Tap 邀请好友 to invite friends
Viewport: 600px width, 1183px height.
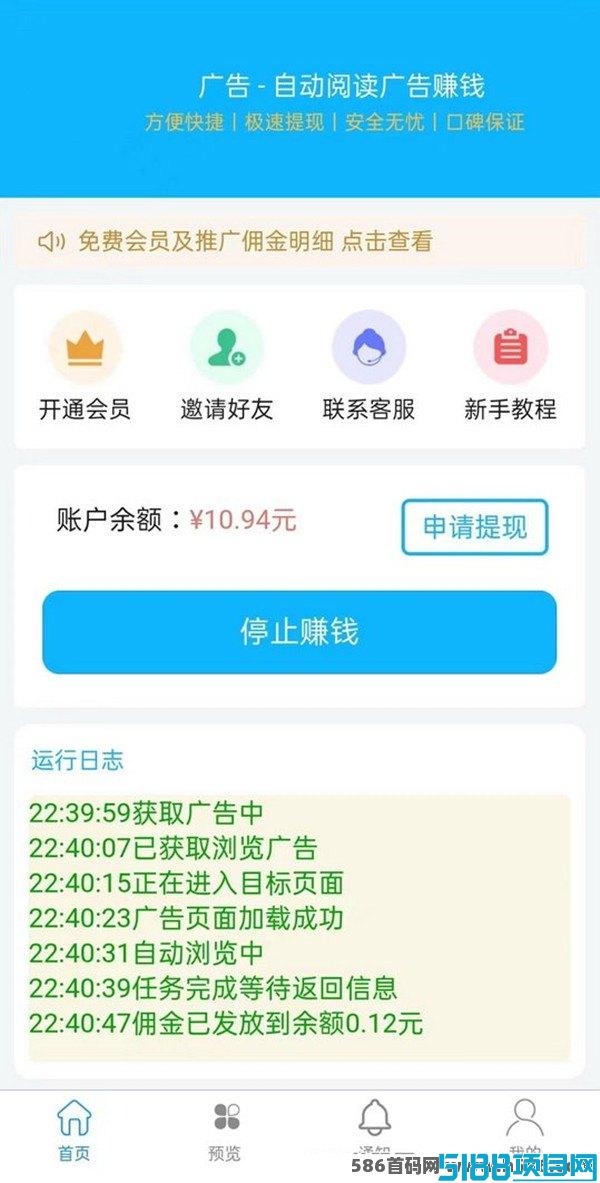(x=226, y=367)
